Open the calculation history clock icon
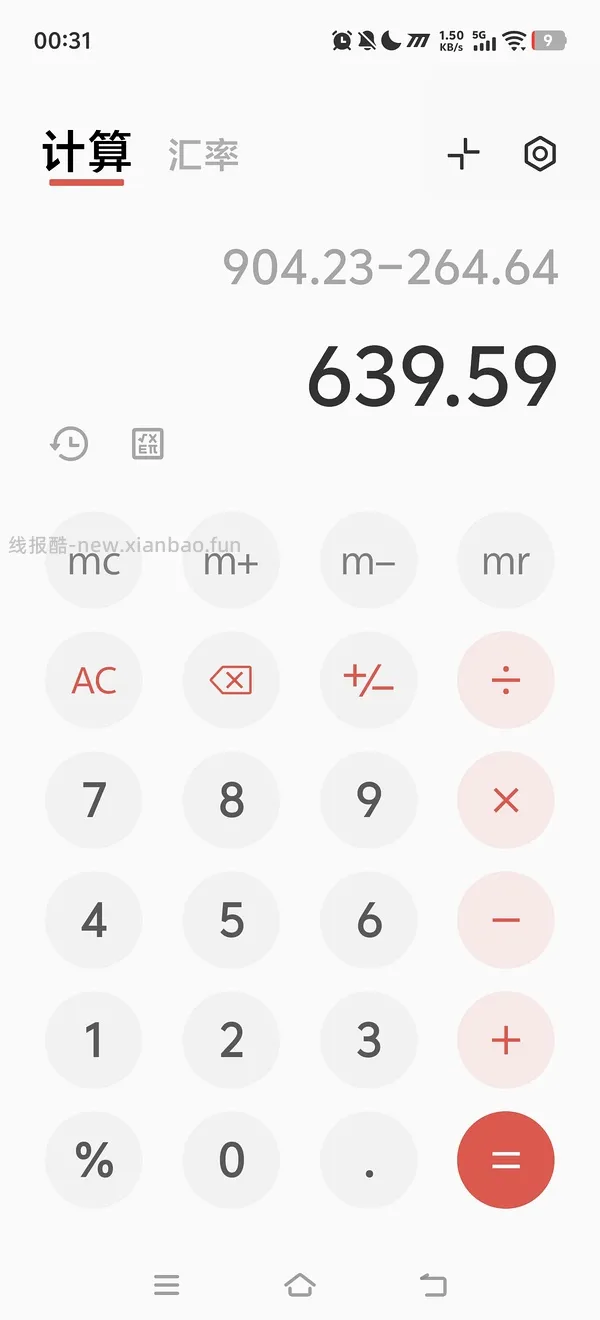The height and width of the screenshot is (1320, 600). 69,443
